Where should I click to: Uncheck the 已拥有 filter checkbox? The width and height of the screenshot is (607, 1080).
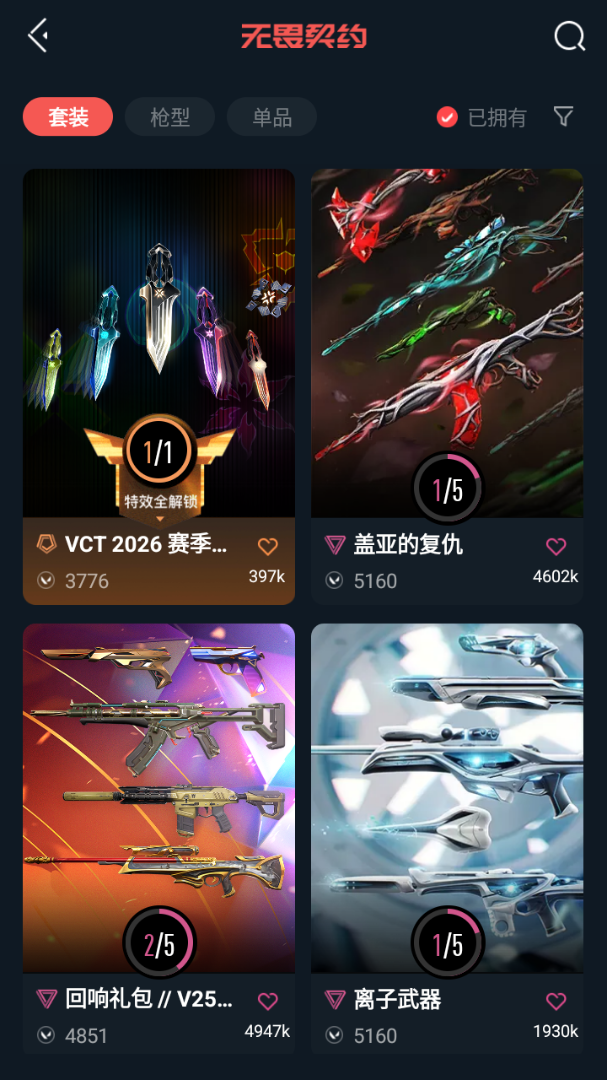[x=447, y=118]
